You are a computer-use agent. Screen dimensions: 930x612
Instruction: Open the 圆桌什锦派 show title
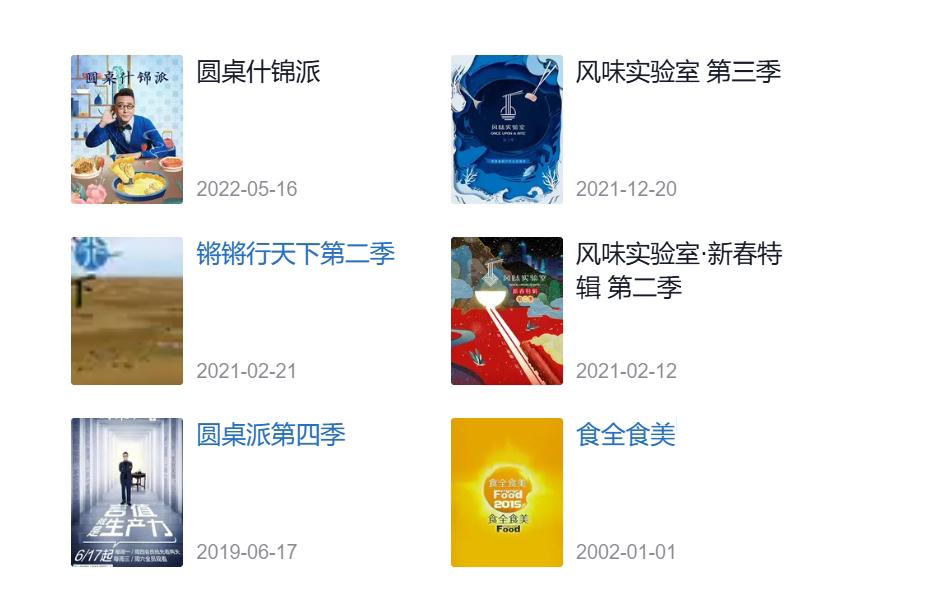tap(258, 72)
